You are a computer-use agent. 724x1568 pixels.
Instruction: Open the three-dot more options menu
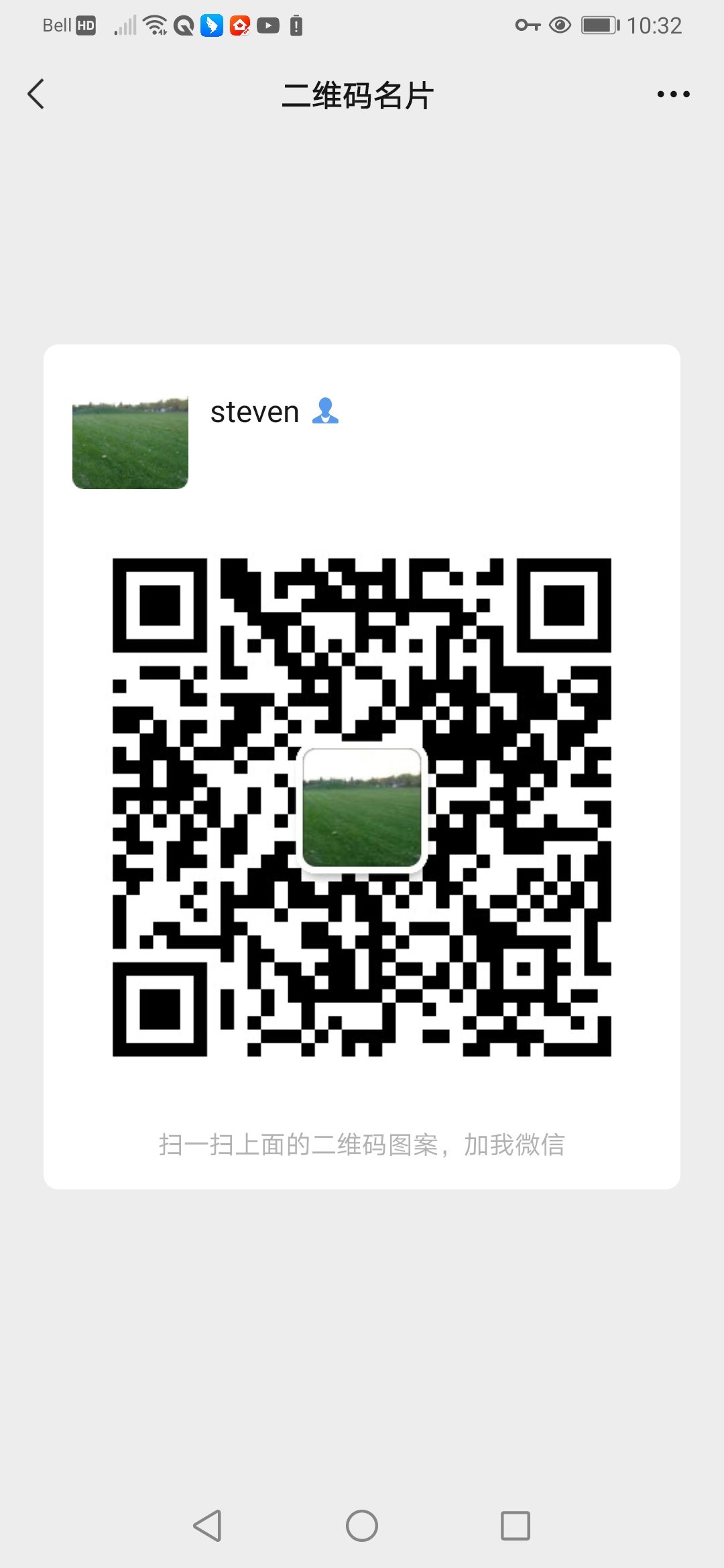673,94
